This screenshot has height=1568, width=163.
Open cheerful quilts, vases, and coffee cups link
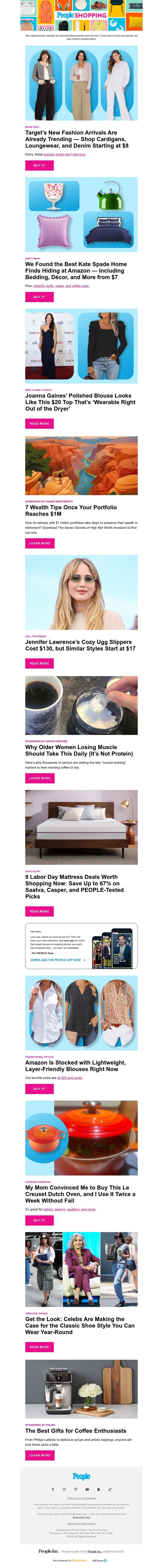61,285
